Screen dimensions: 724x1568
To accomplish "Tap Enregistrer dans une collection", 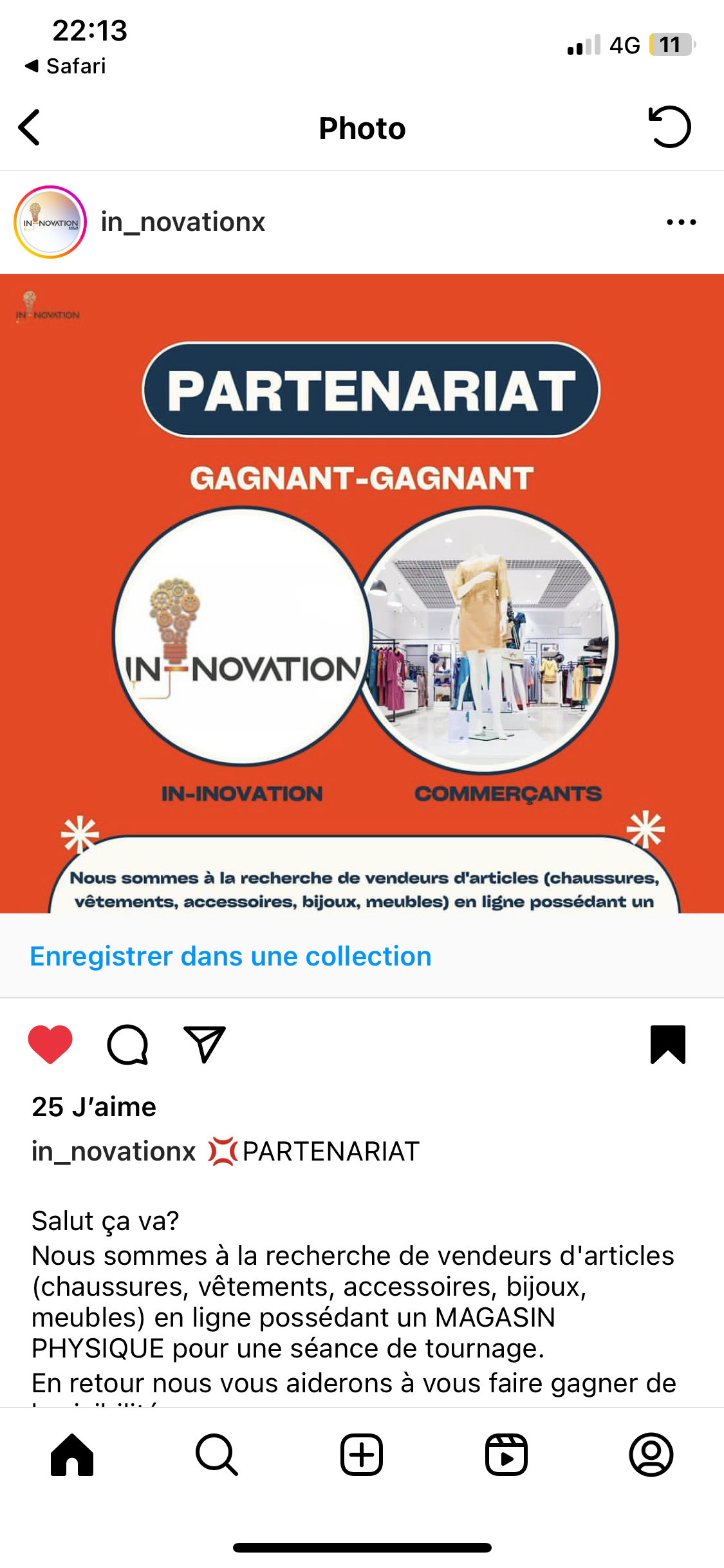I will (230, 956).
